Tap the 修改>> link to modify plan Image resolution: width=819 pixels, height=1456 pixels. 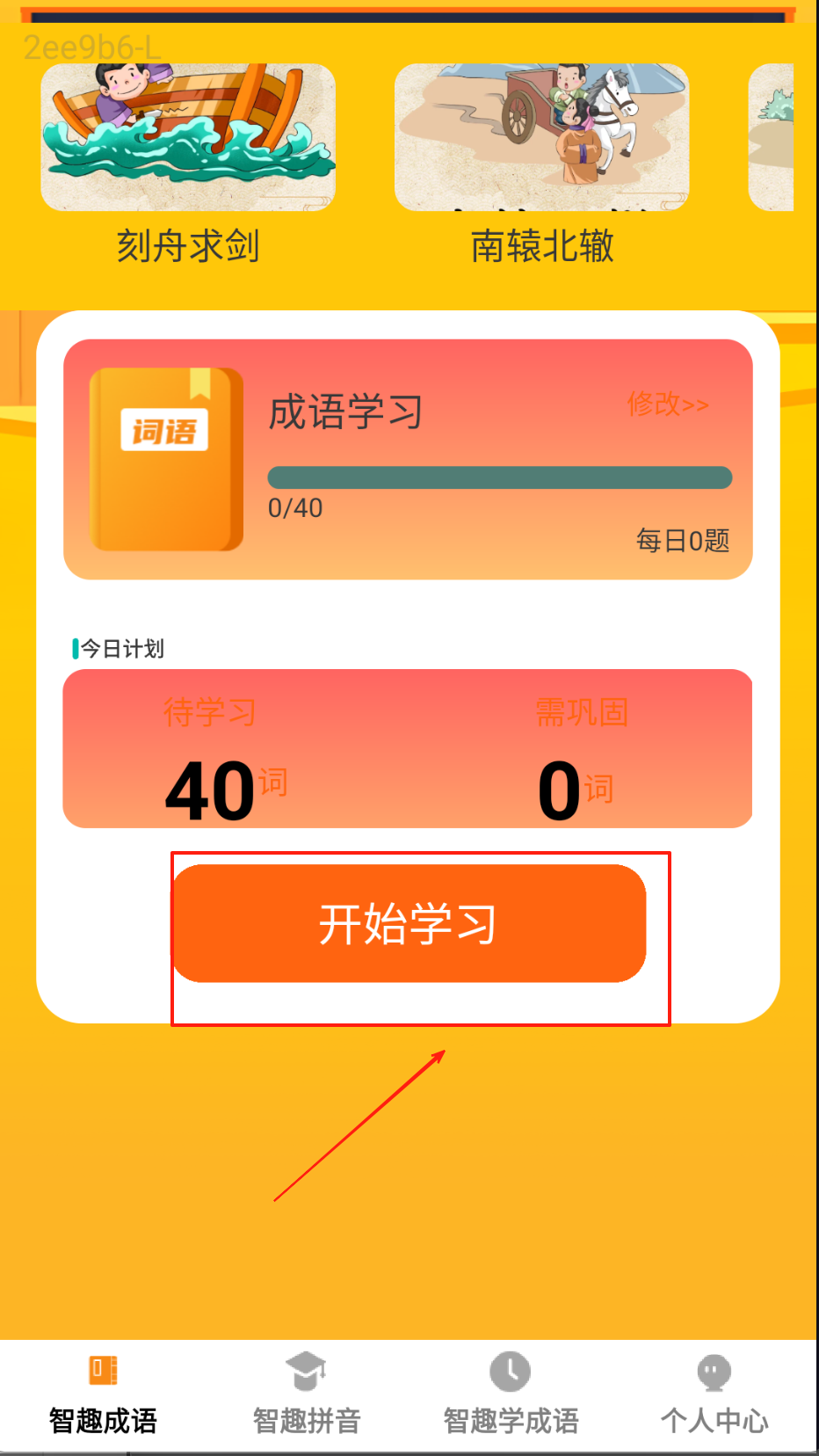pyautogui.click(x=667, y=404)
